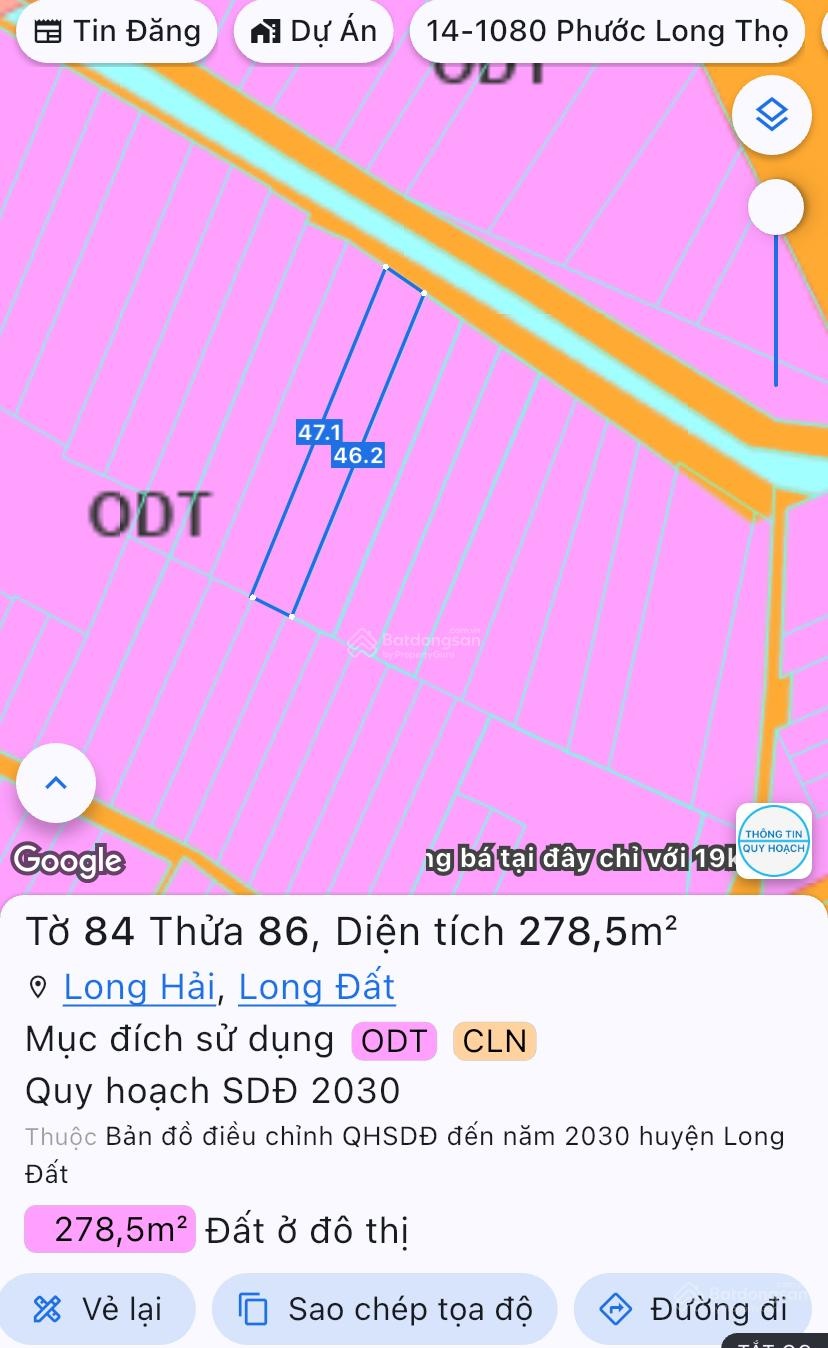Image resolution: width=828 pixels, height=1348 pixels.
Task: Open the Long Đất link
Action: 316,987
